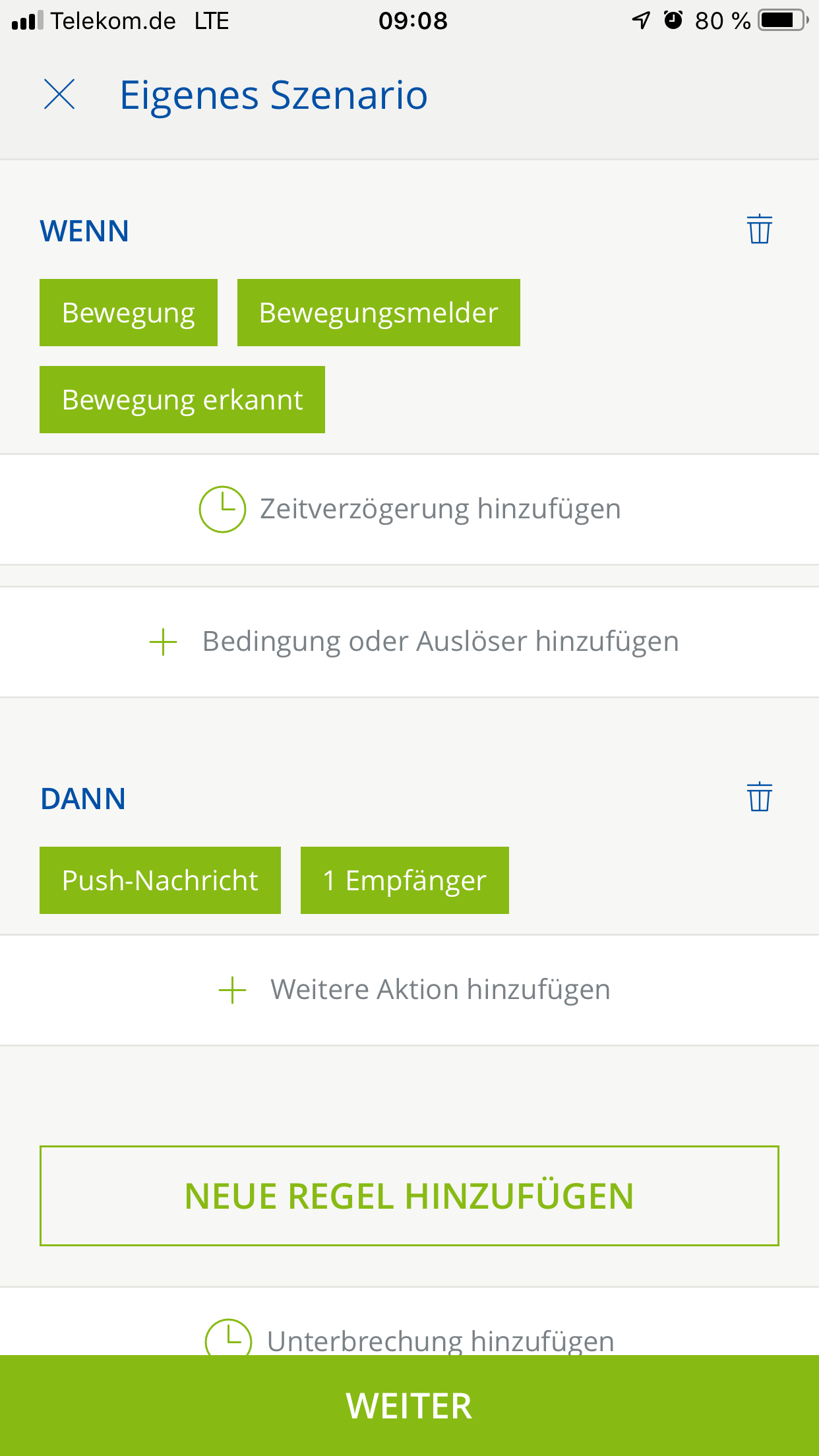The height and width of the screenshot is (1456, 819).
Task: Add a Zeitverzögerung to the condition
Action: coord(409,509)
